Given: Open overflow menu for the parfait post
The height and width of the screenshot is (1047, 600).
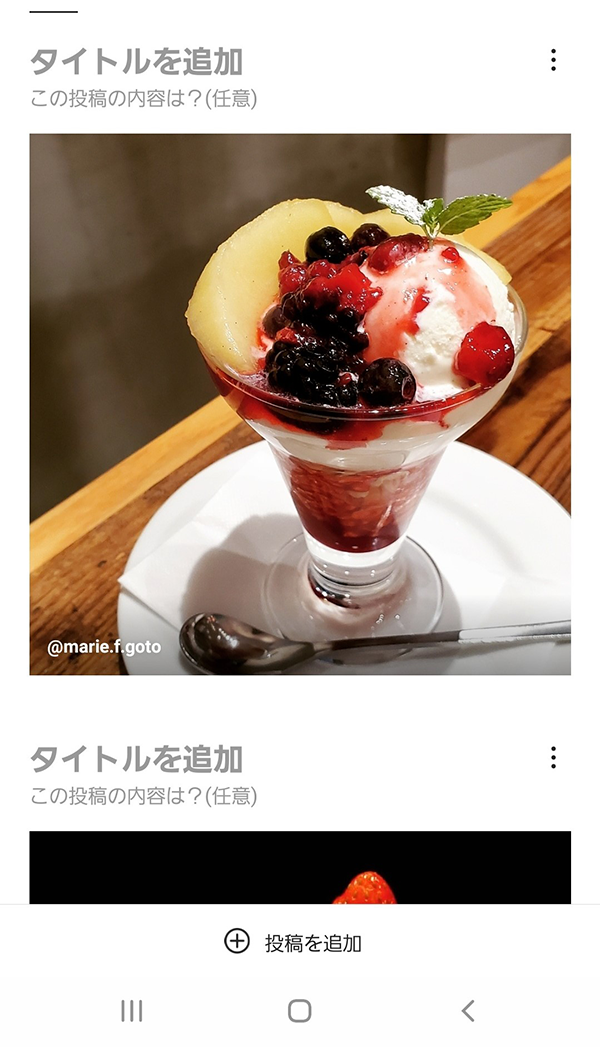Looking at the screenshot, I should [553, 61].
